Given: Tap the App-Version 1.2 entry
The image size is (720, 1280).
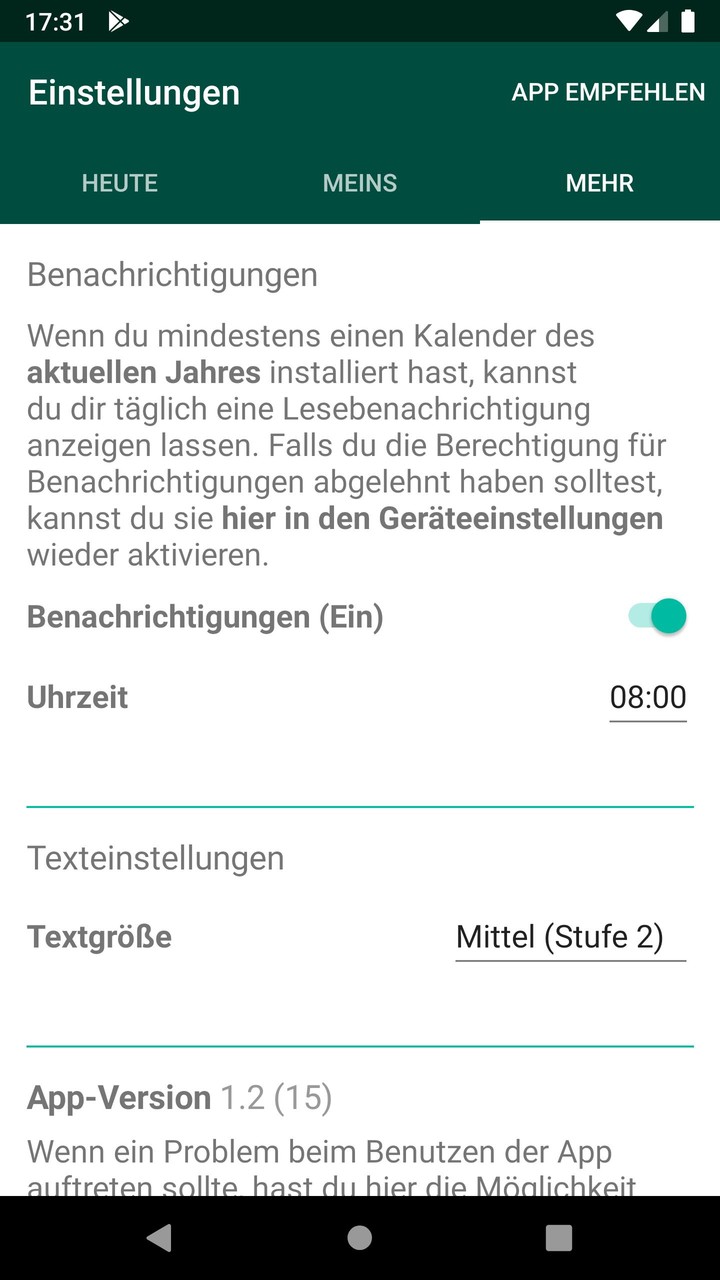Looking at the screenshot, I should (180, 1097).
